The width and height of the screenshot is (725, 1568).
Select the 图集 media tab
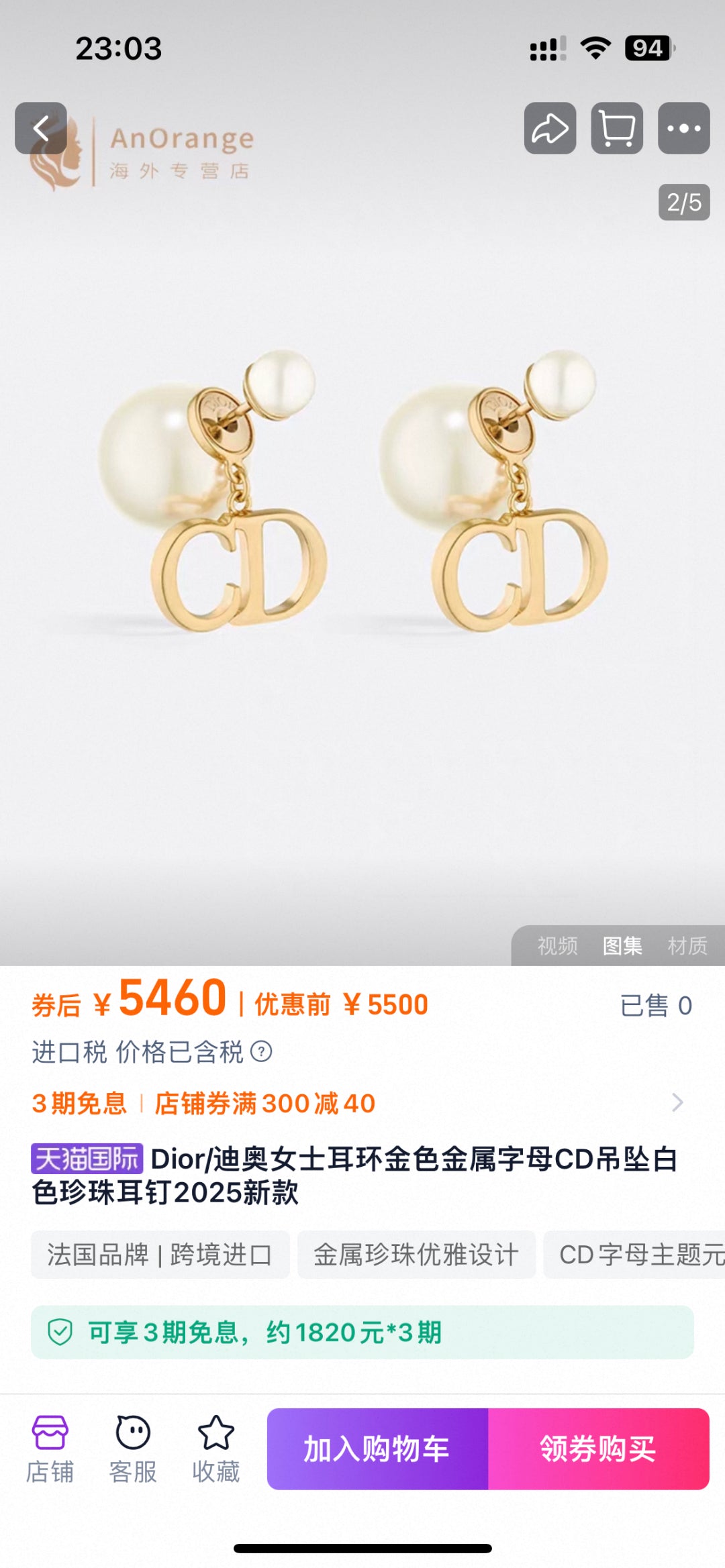[622, 946]
